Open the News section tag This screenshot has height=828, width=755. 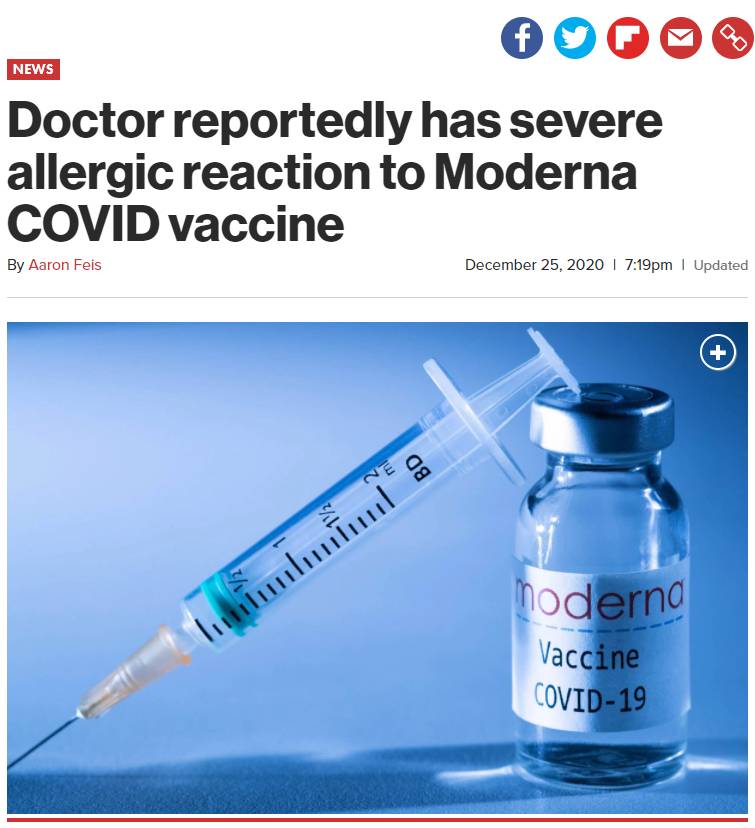(33, 69)
